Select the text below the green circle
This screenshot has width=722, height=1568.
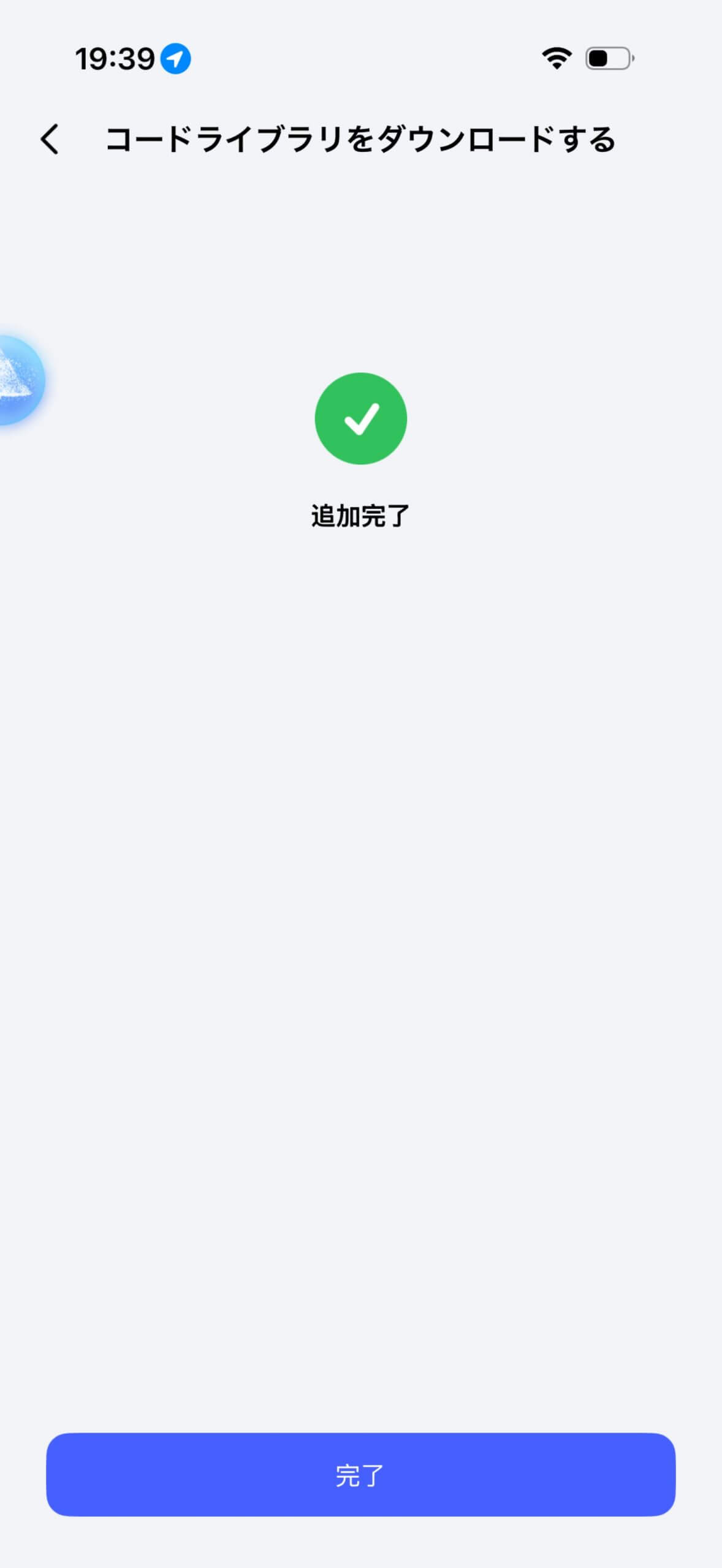coord(361,516)
